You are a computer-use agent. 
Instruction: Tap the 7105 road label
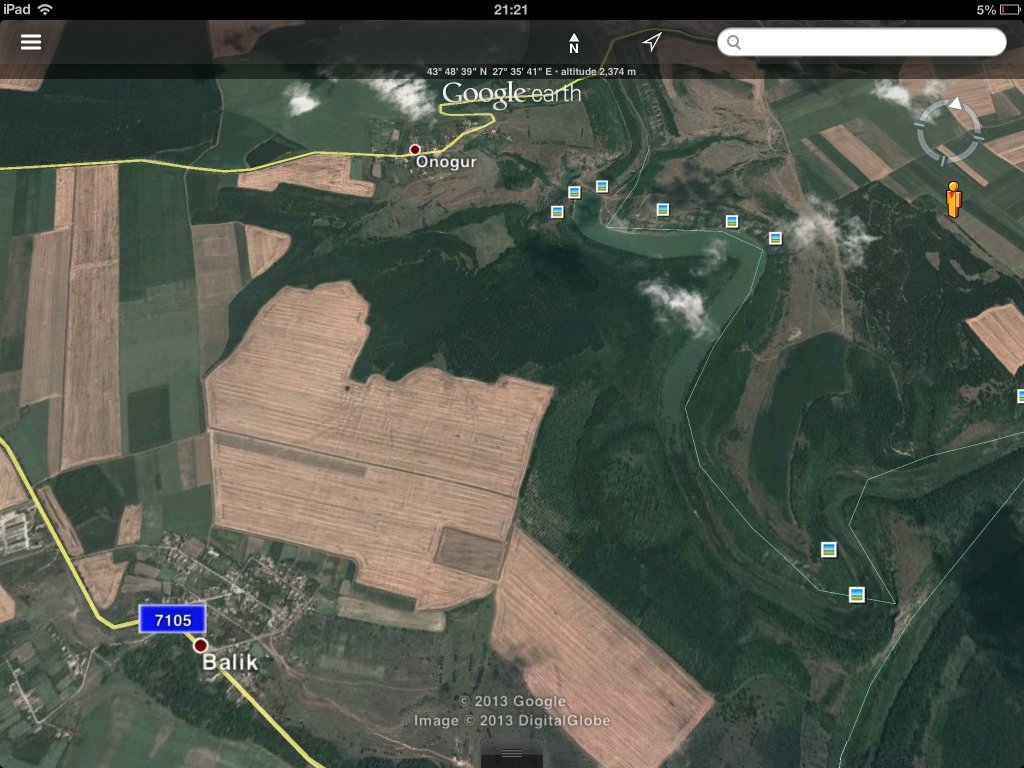tap(172, 619)
